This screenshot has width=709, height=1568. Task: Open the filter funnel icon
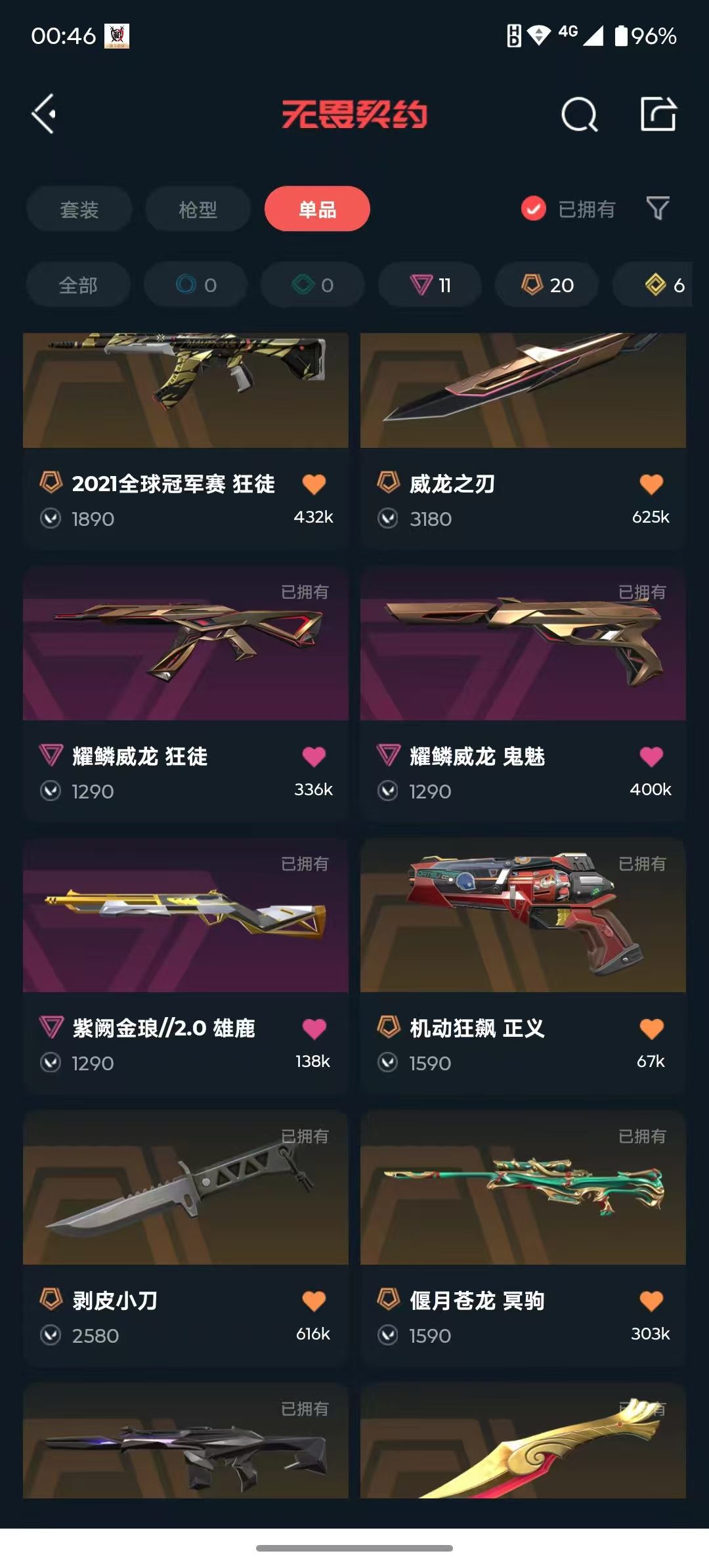click(x=658, y=209)
